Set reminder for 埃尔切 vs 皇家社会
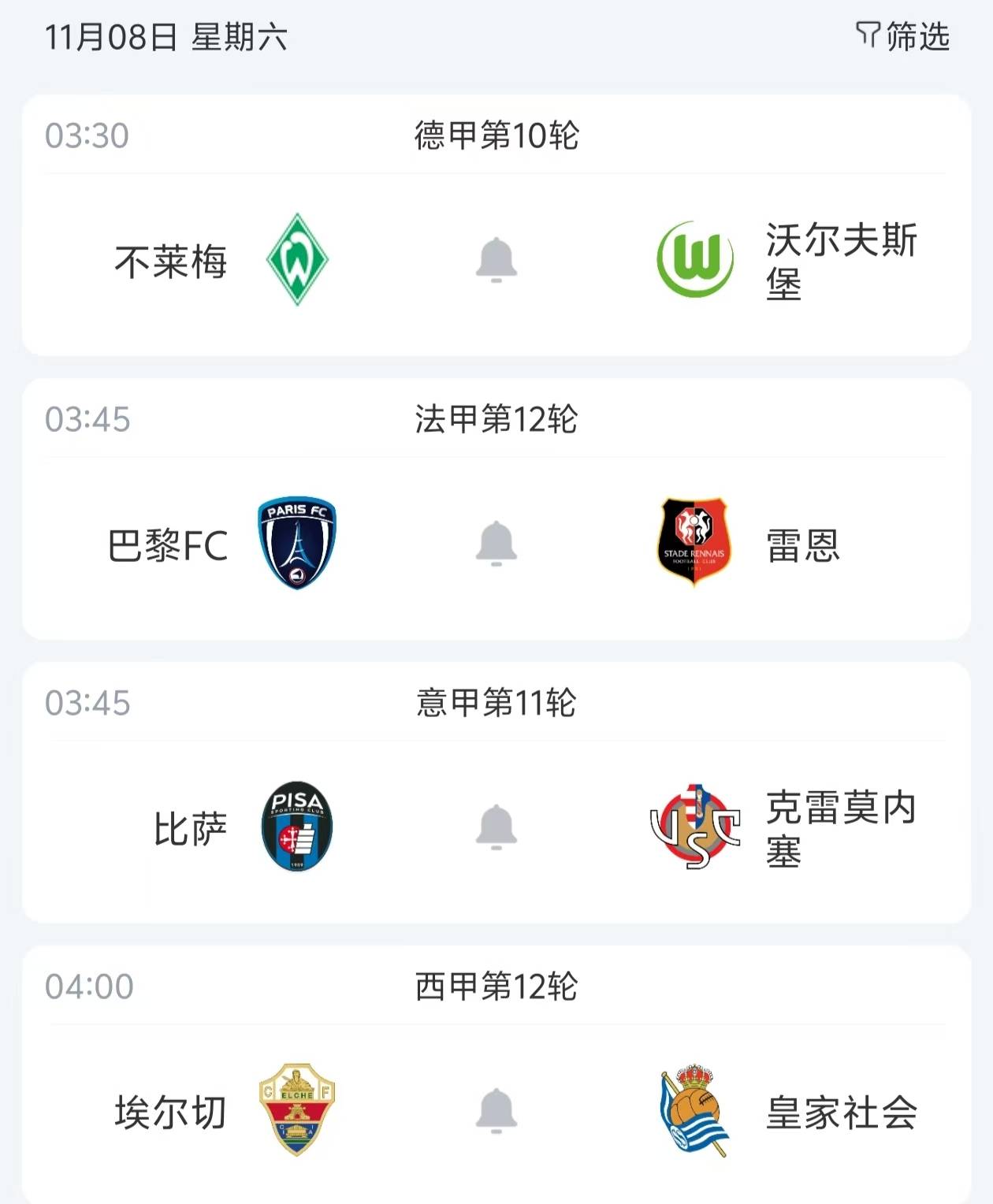The height and width of the screenshot is (1204, 993). click(496, 1111)
